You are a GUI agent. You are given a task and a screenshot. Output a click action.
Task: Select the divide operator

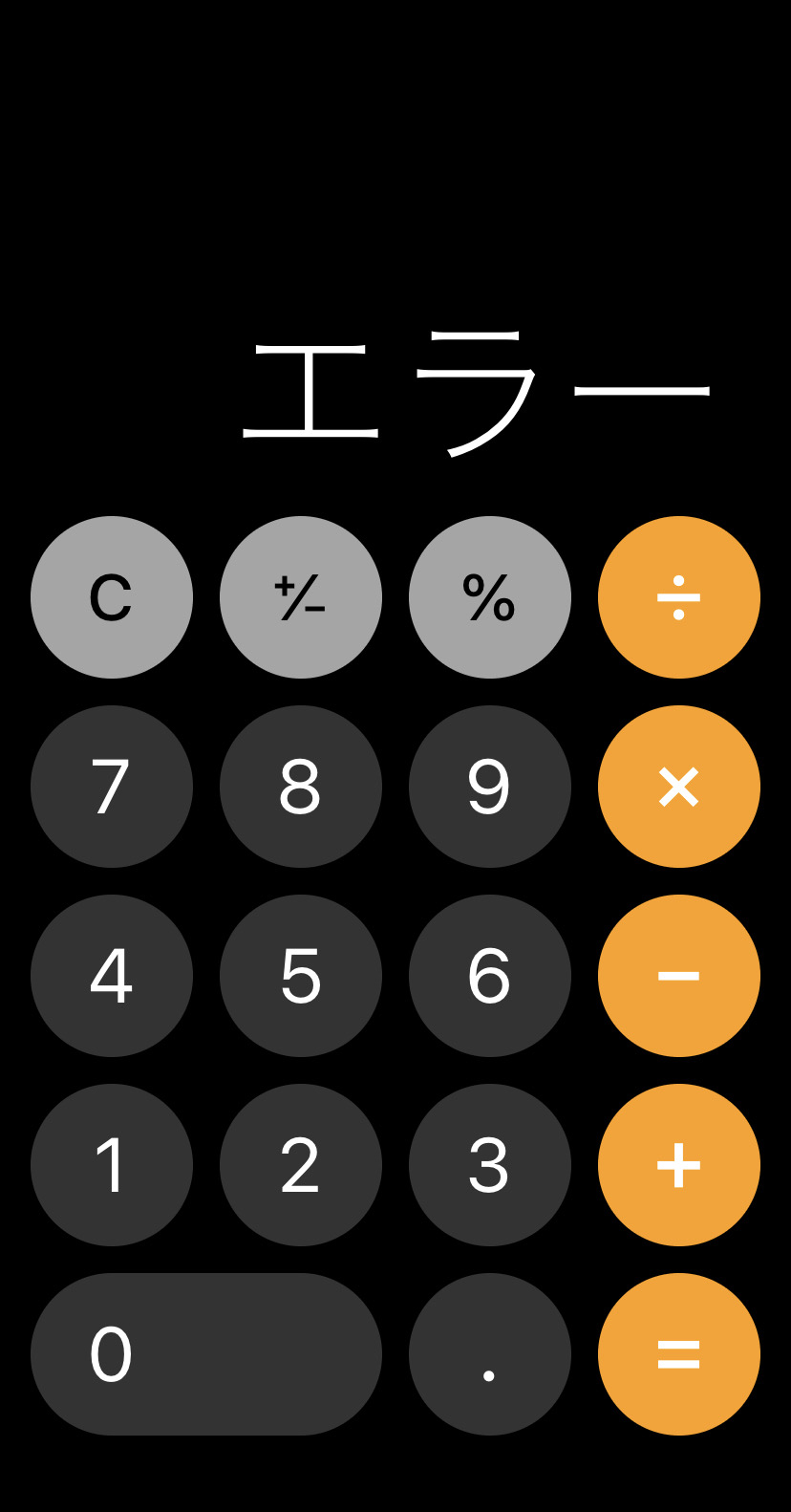pyautogui.click(x=679, y=597)
